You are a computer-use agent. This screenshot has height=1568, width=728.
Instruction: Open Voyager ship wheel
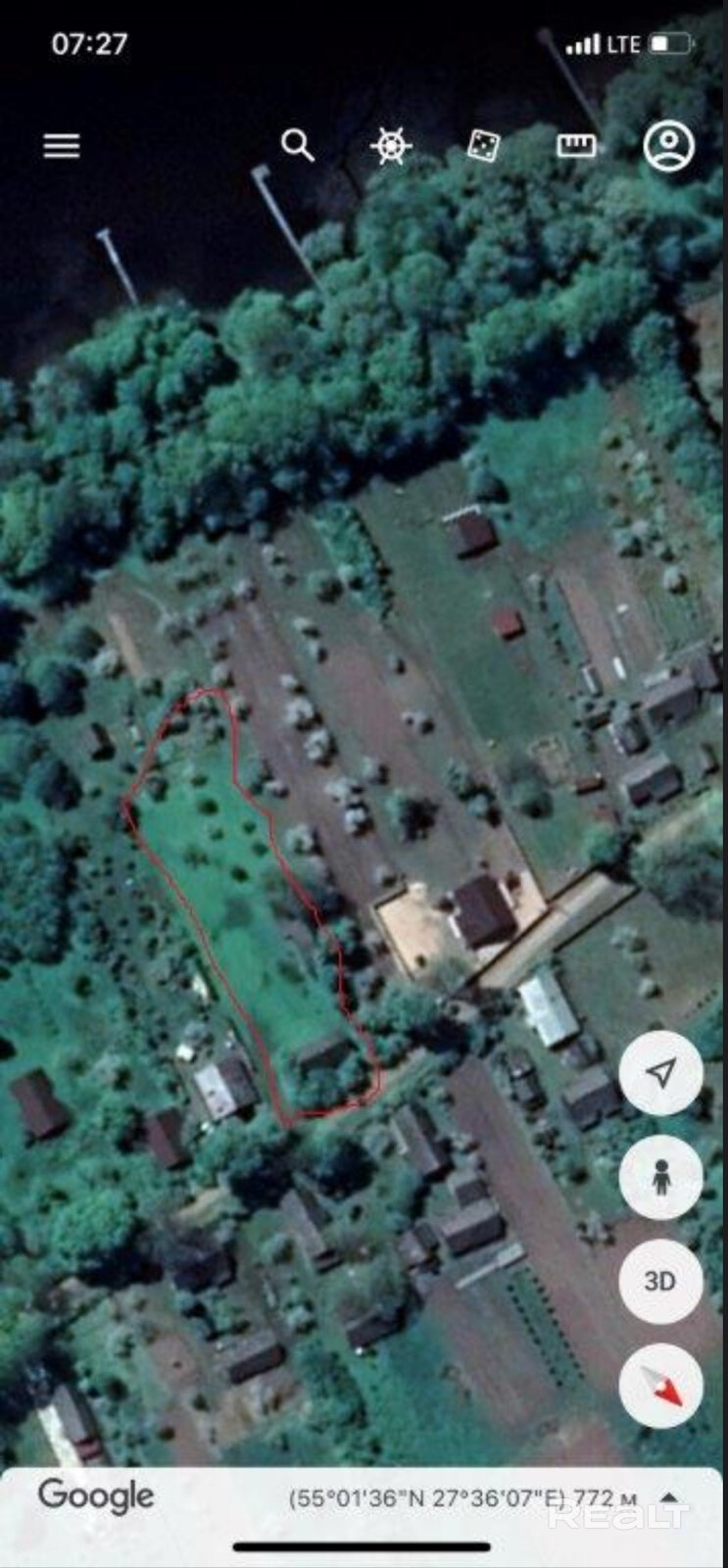[x=390, y=146]
